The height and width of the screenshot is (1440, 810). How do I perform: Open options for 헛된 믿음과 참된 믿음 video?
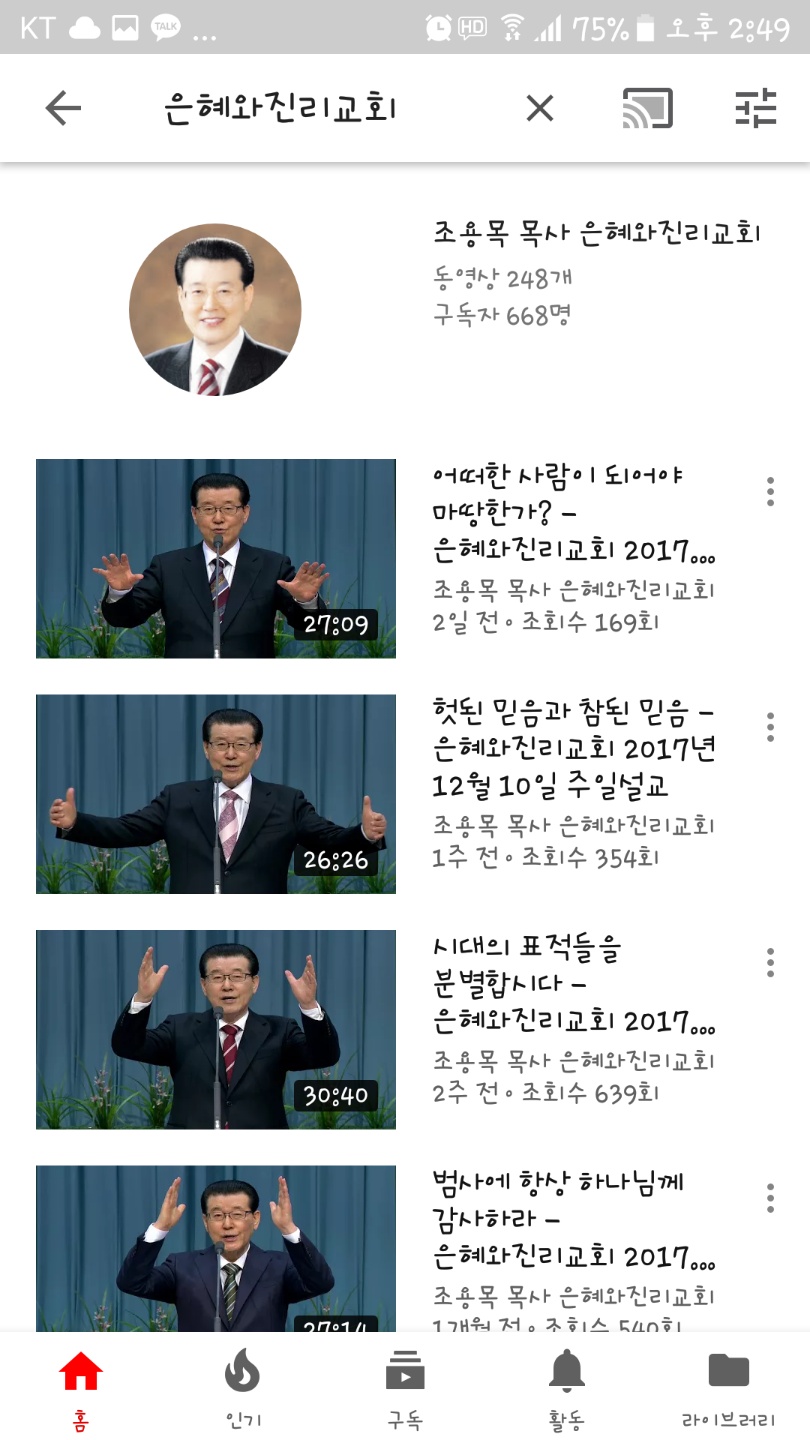click(770, 727)
